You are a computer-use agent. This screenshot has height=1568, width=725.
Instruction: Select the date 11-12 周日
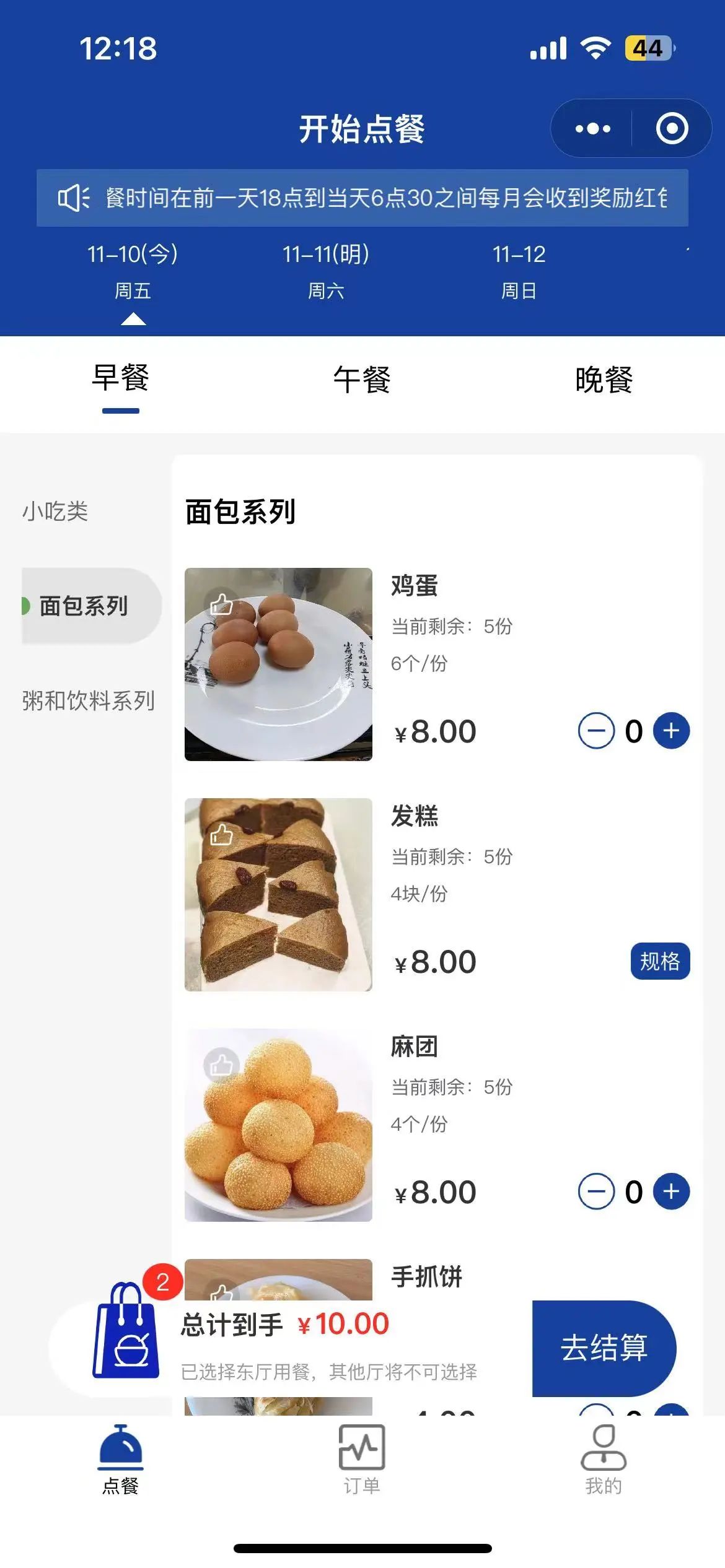coord(519,271)
